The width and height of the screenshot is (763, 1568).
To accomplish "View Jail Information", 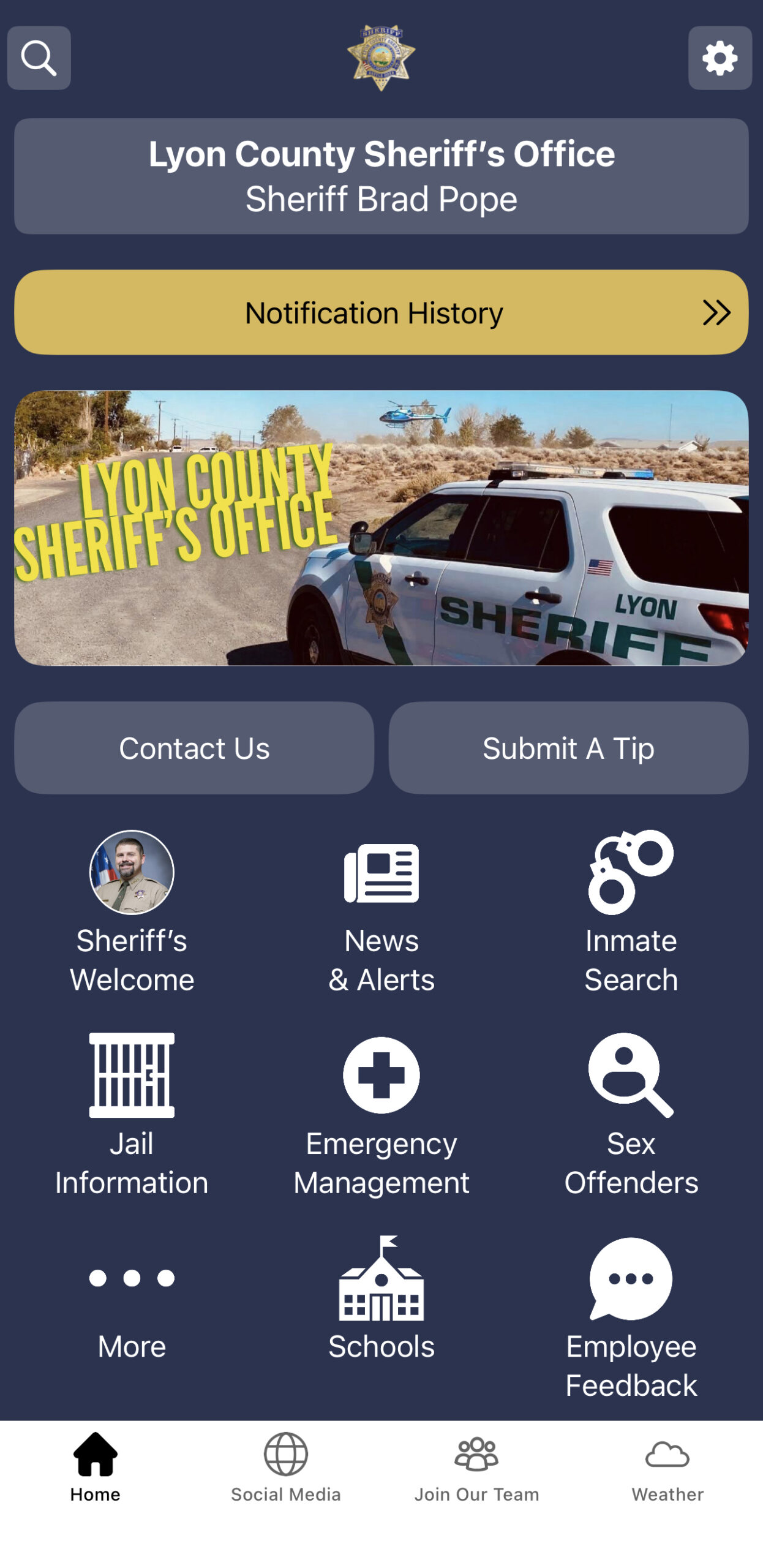I will tap(132, 1114).
